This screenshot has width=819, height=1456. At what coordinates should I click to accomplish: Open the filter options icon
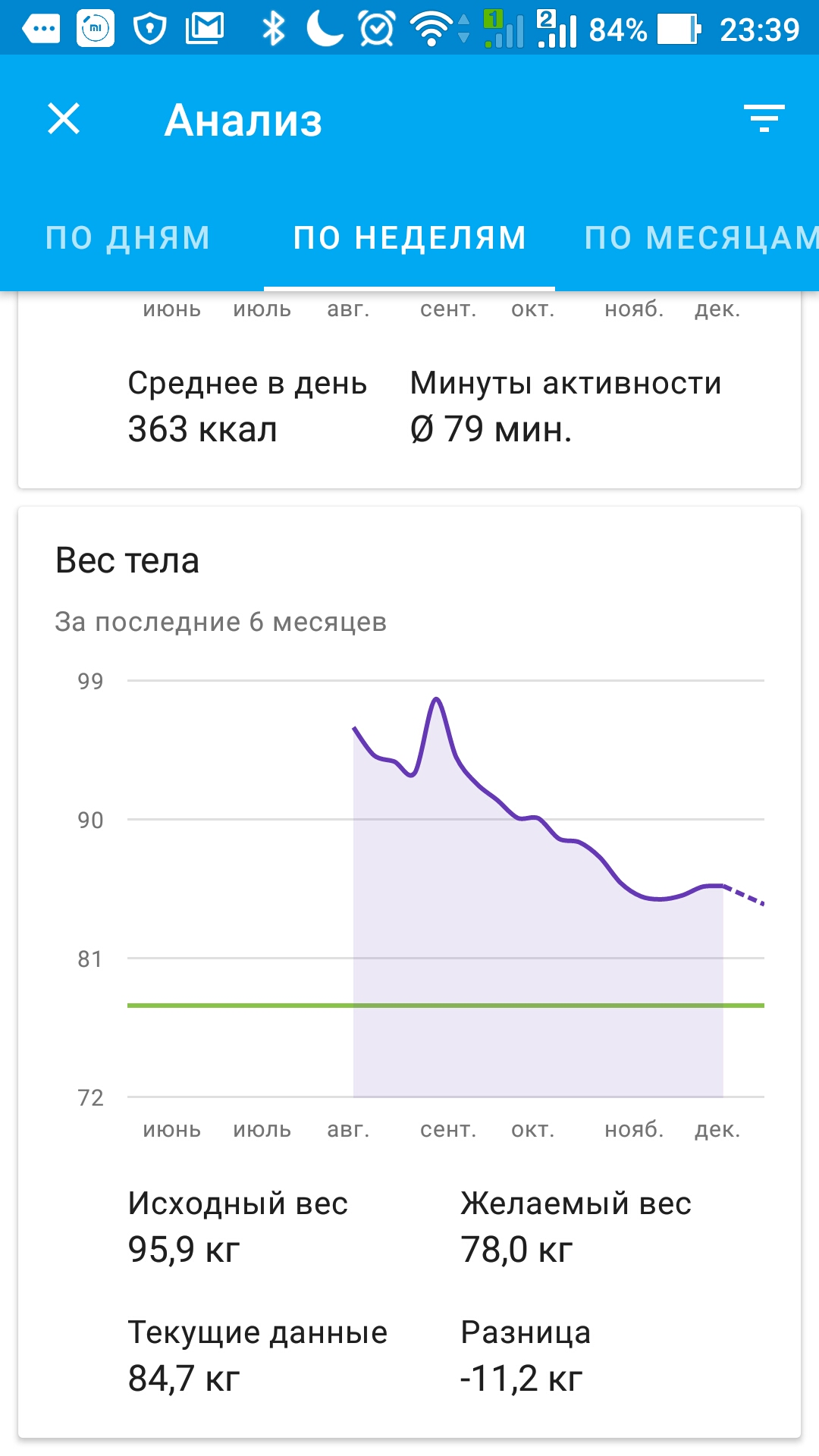tap(764, 119)
